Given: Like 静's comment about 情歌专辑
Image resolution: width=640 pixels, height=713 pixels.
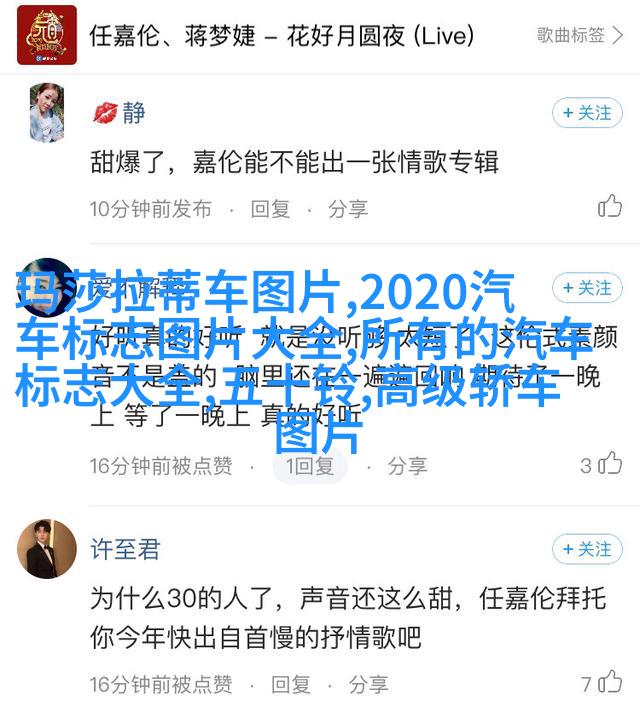Looking at the screenshot, I should [x=609, y=208].
